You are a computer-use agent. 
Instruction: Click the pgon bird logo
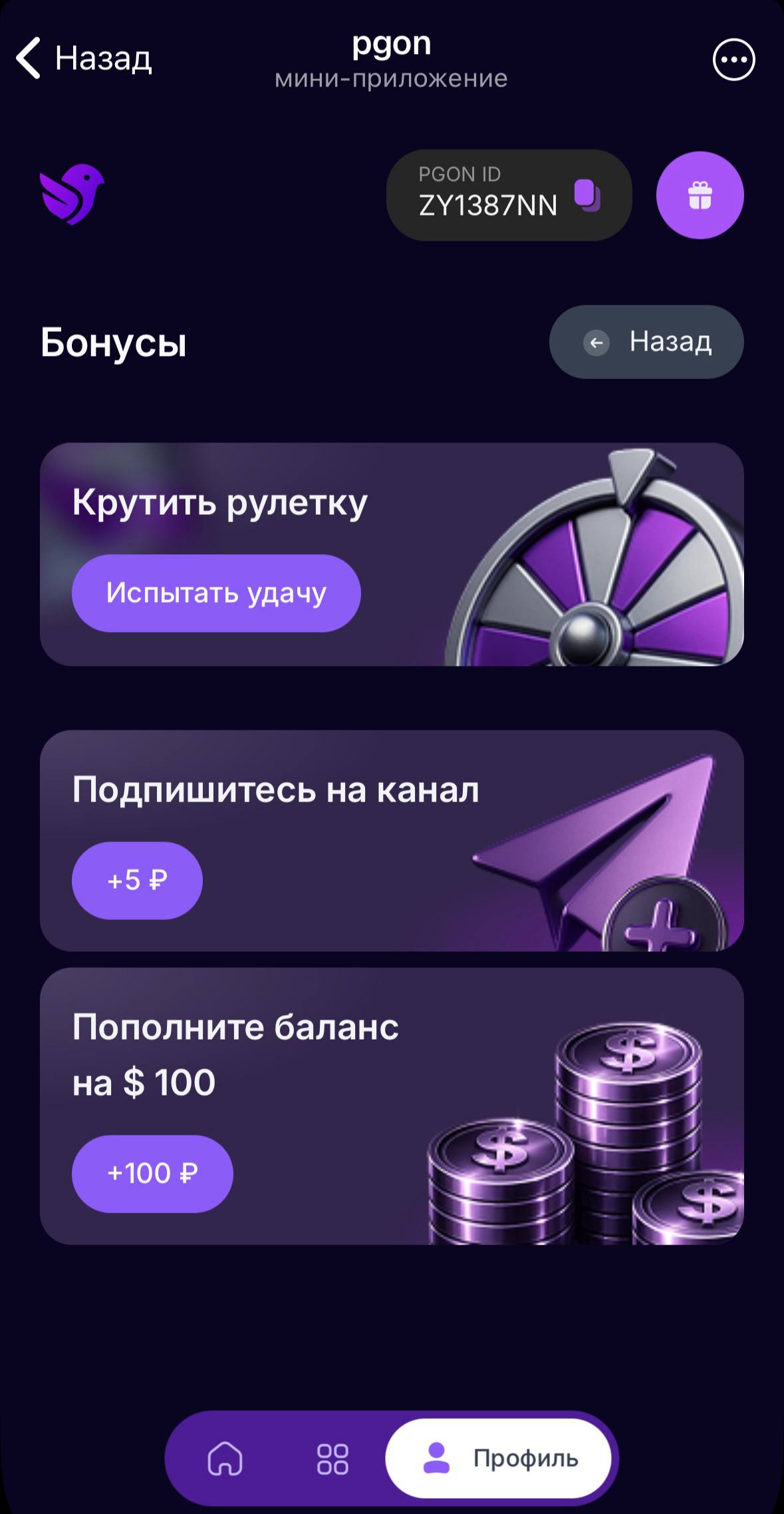tap(72, 196)
